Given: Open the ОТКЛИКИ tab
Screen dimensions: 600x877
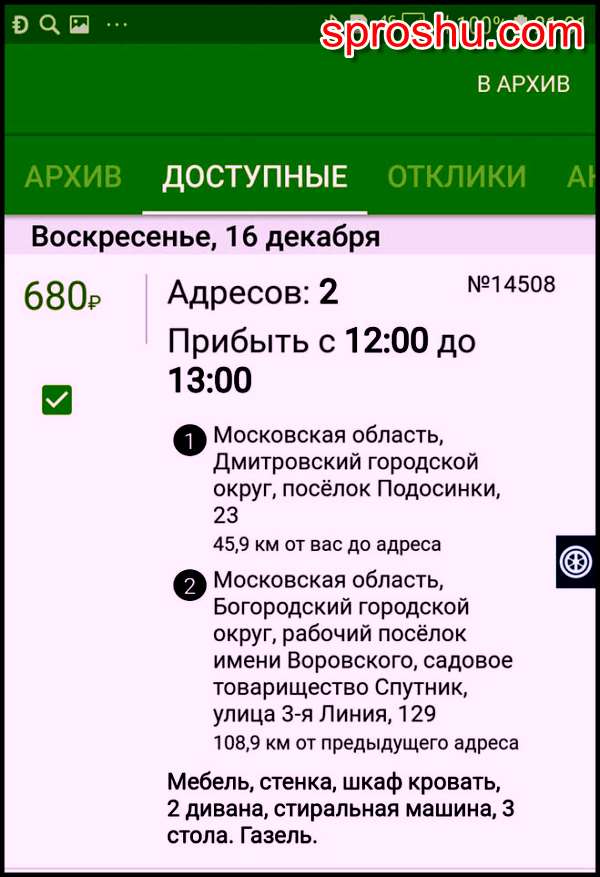Looking at the screenshot, I should click(456, 177).
